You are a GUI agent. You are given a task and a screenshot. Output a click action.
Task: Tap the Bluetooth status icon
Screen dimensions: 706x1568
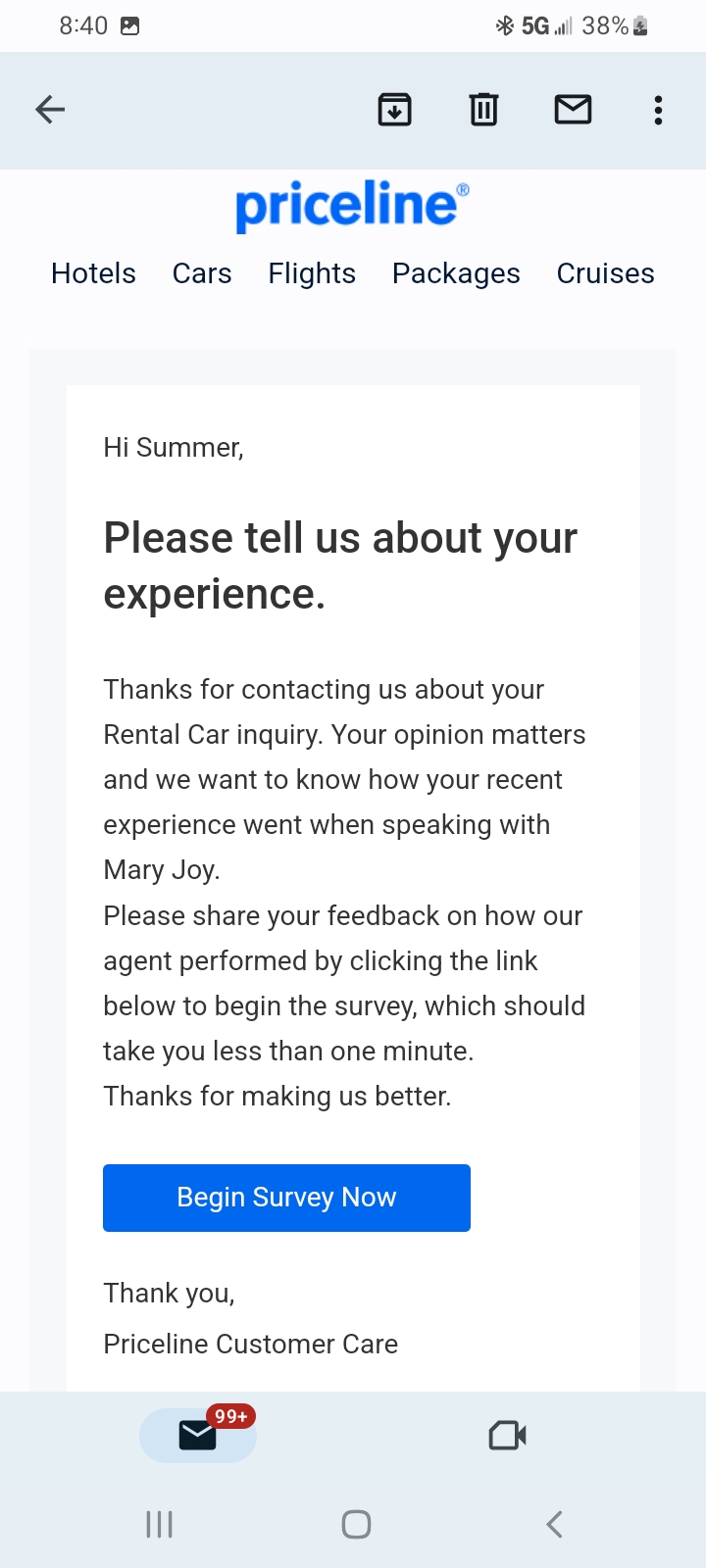(x=504, y=25)
